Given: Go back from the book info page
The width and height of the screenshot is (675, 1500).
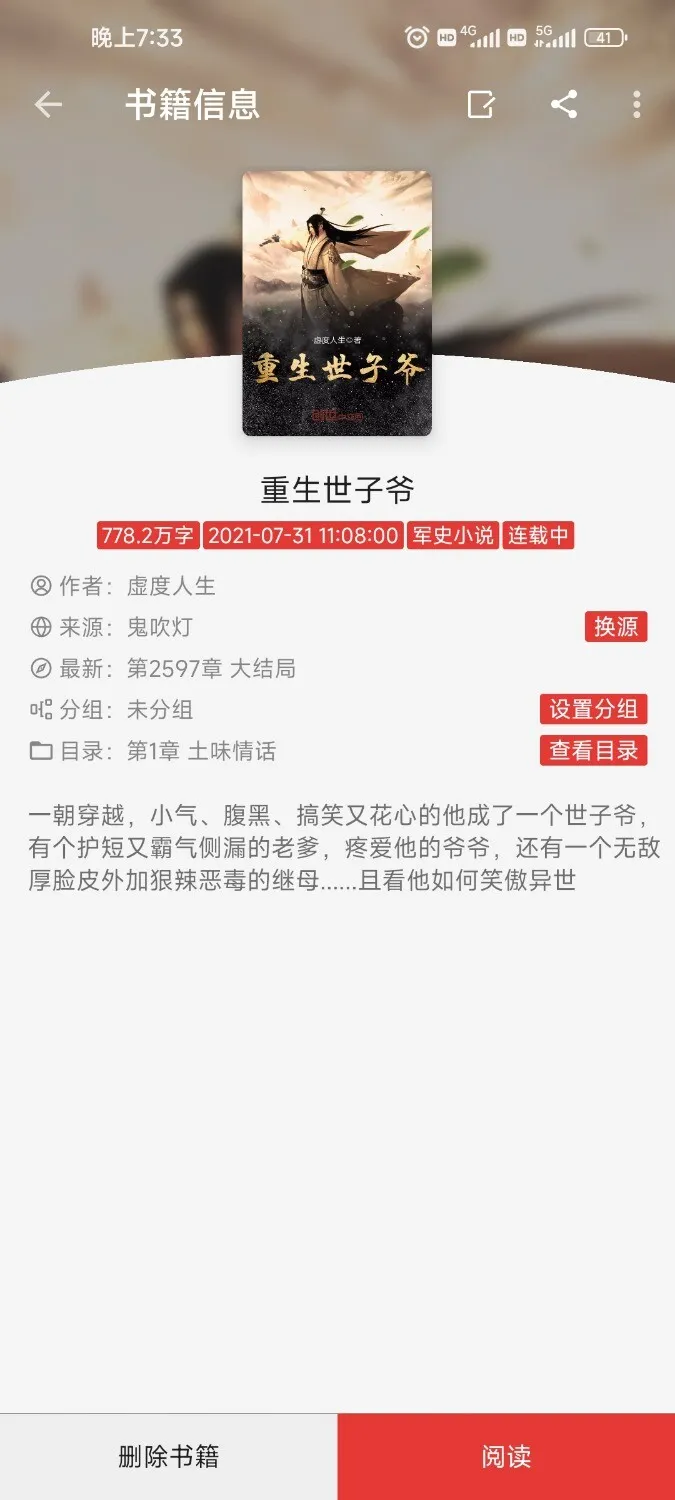Looking at the screenshot, I should coord(48,105).
